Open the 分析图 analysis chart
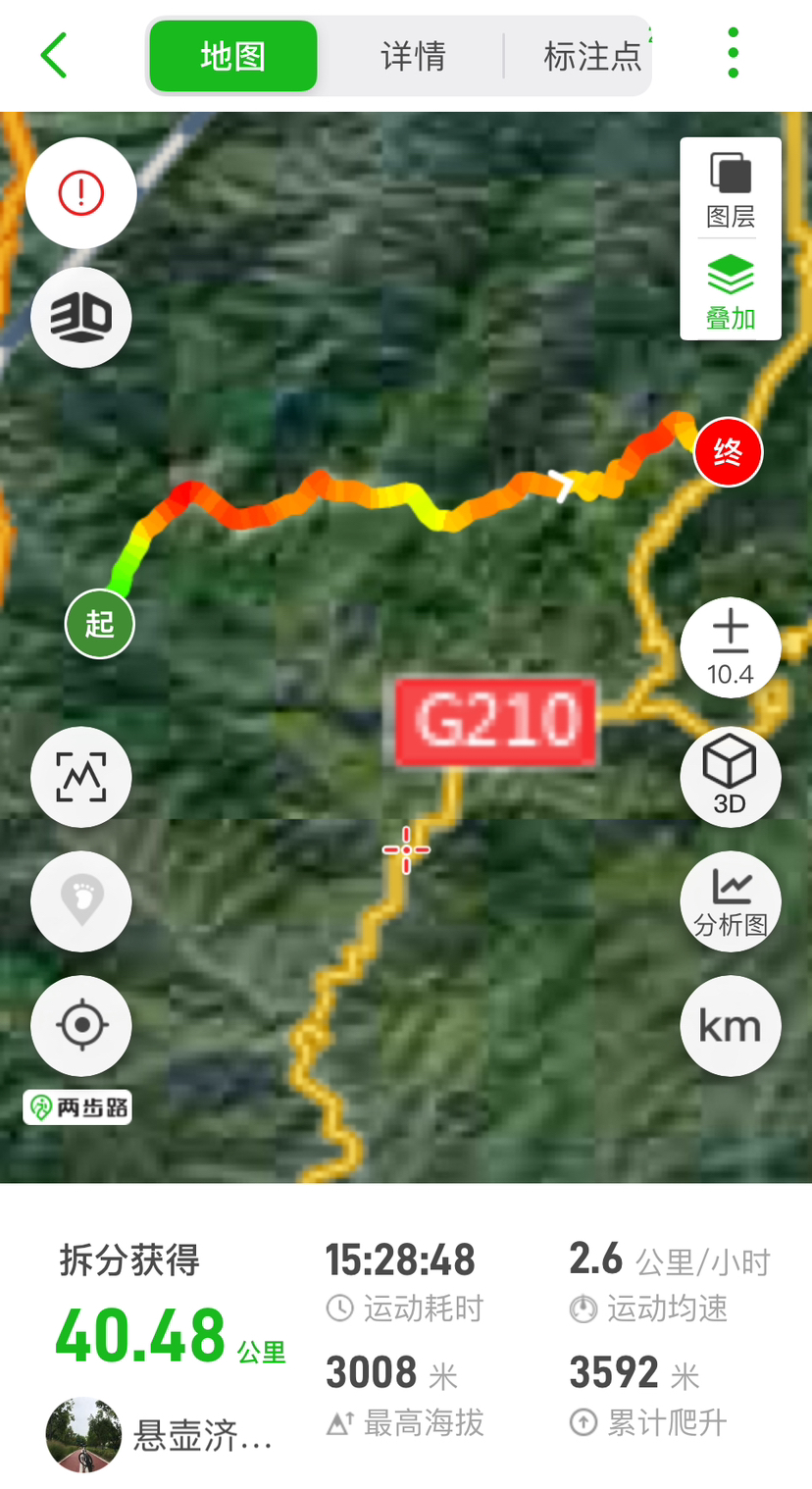 click(731, 901)
